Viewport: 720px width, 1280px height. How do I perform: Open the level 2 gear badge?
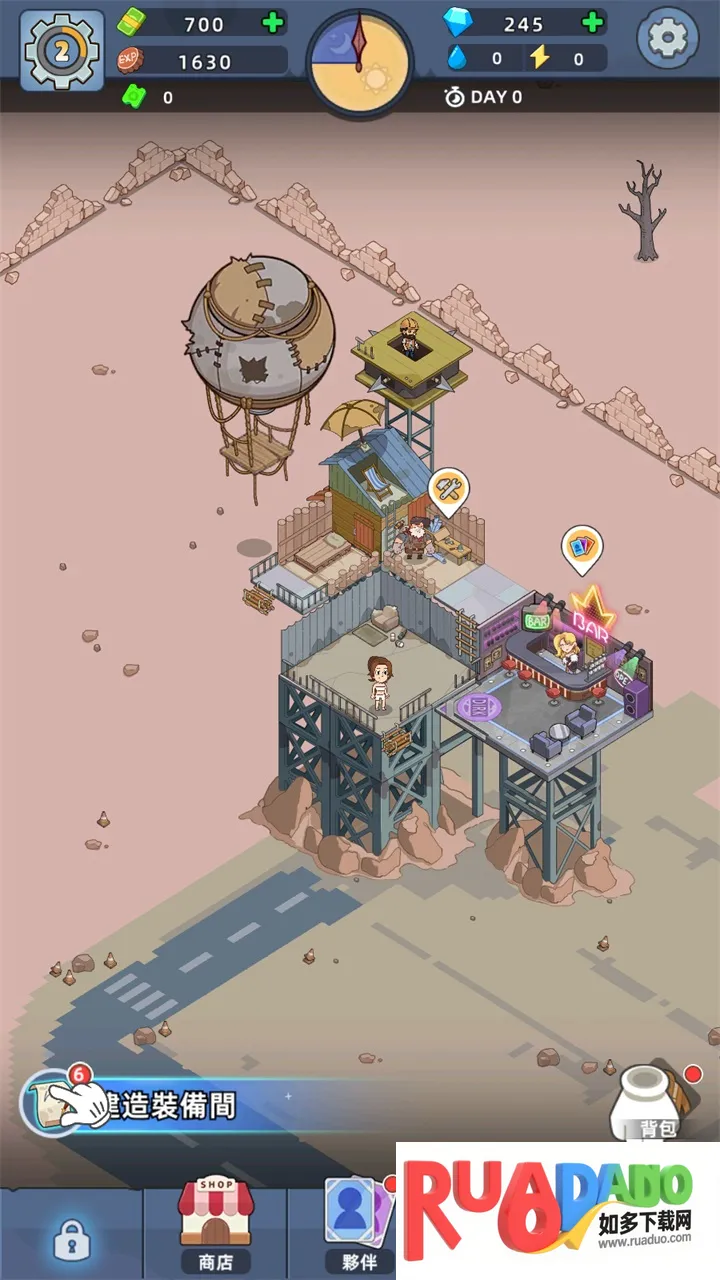point(62,50)
